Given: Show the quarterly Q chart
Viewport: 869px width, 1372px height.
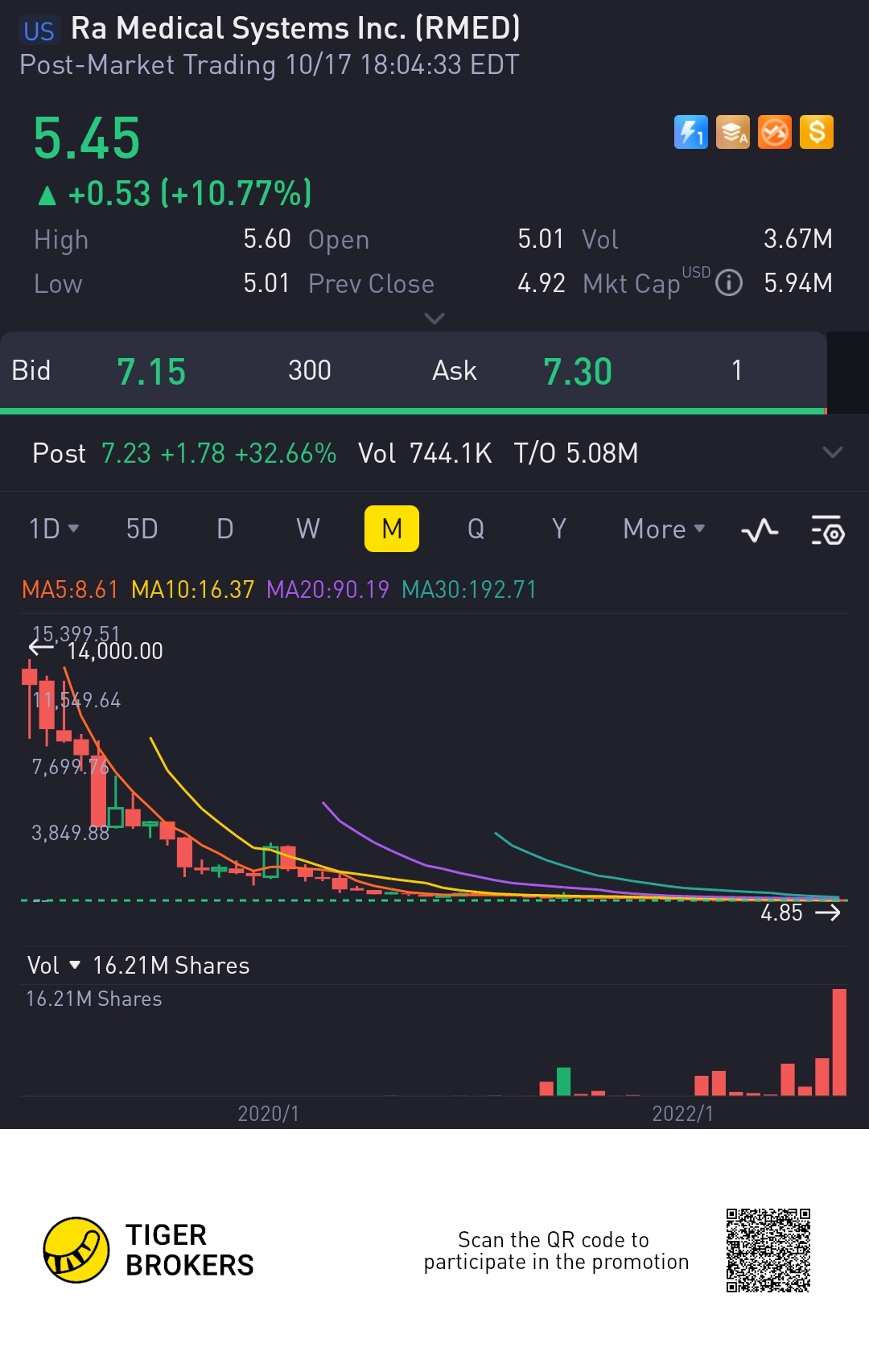Looking at the screenshot, I should (476, 529).
